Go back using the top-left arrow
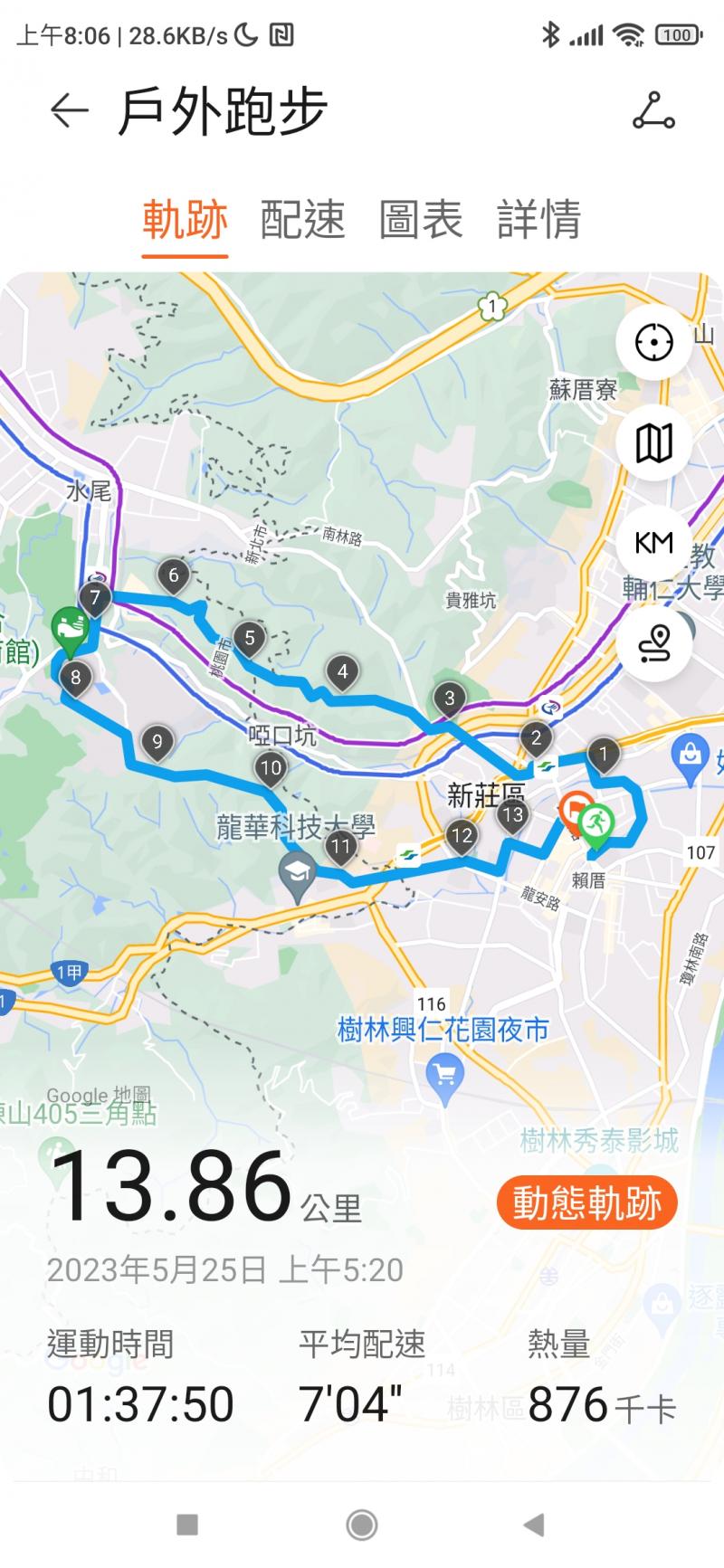Viewport: 724px width, 1568px height. pyautogui.click(x=70, y=111)
